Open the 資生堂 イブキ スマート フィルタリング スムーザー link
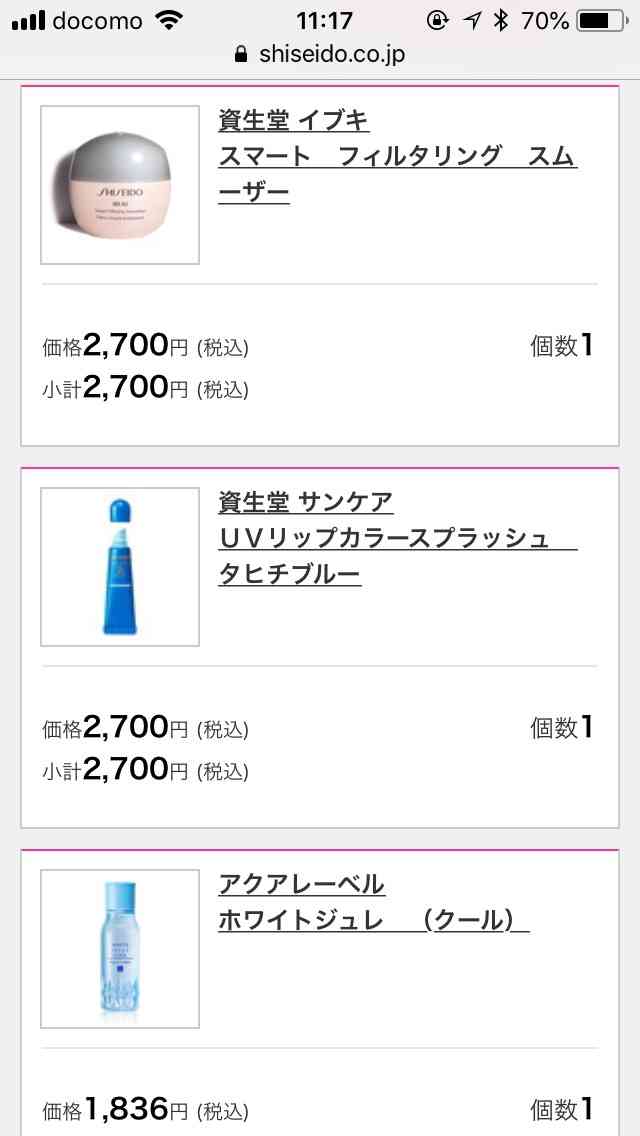 tap(397, 156)
